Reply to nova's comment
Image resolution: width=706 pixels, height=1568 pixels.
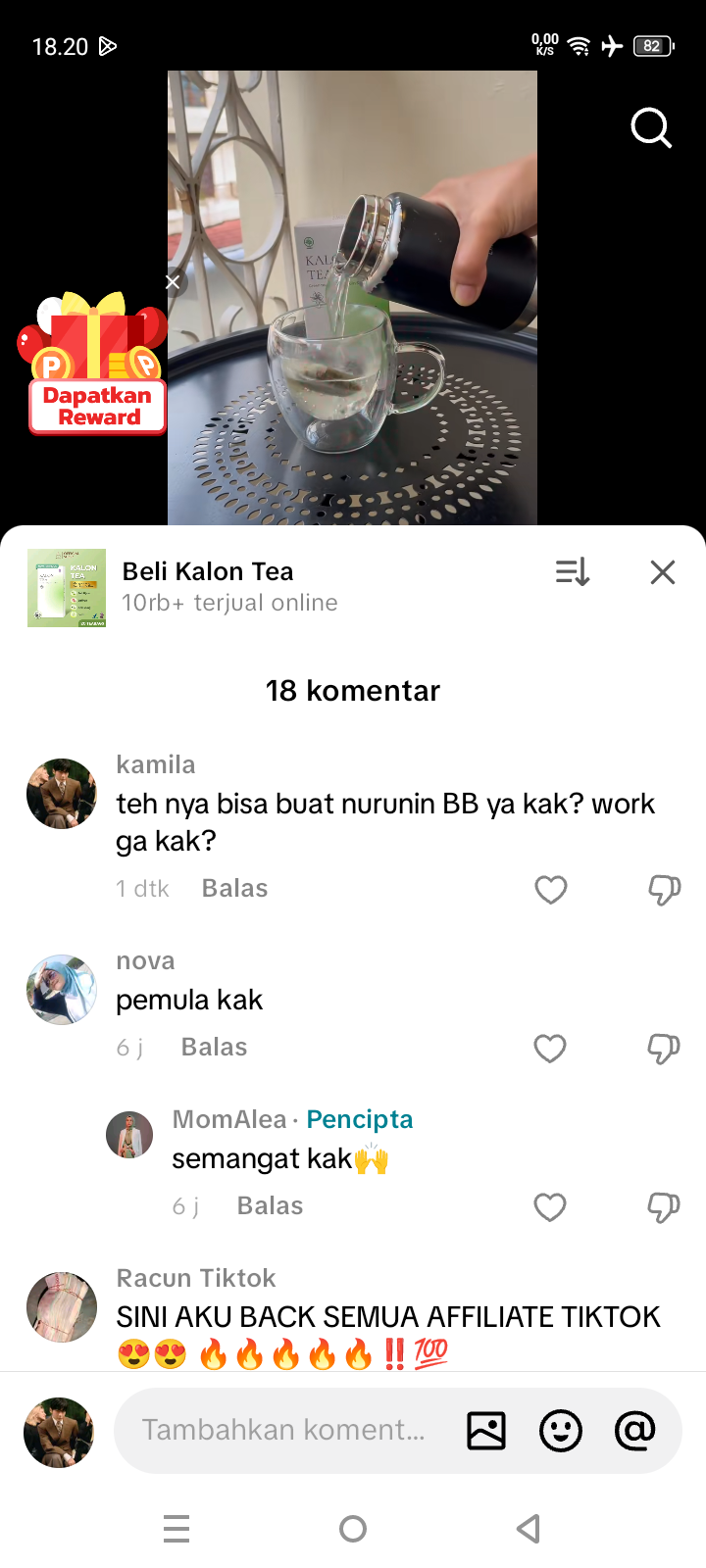[x=214, y=1048]
